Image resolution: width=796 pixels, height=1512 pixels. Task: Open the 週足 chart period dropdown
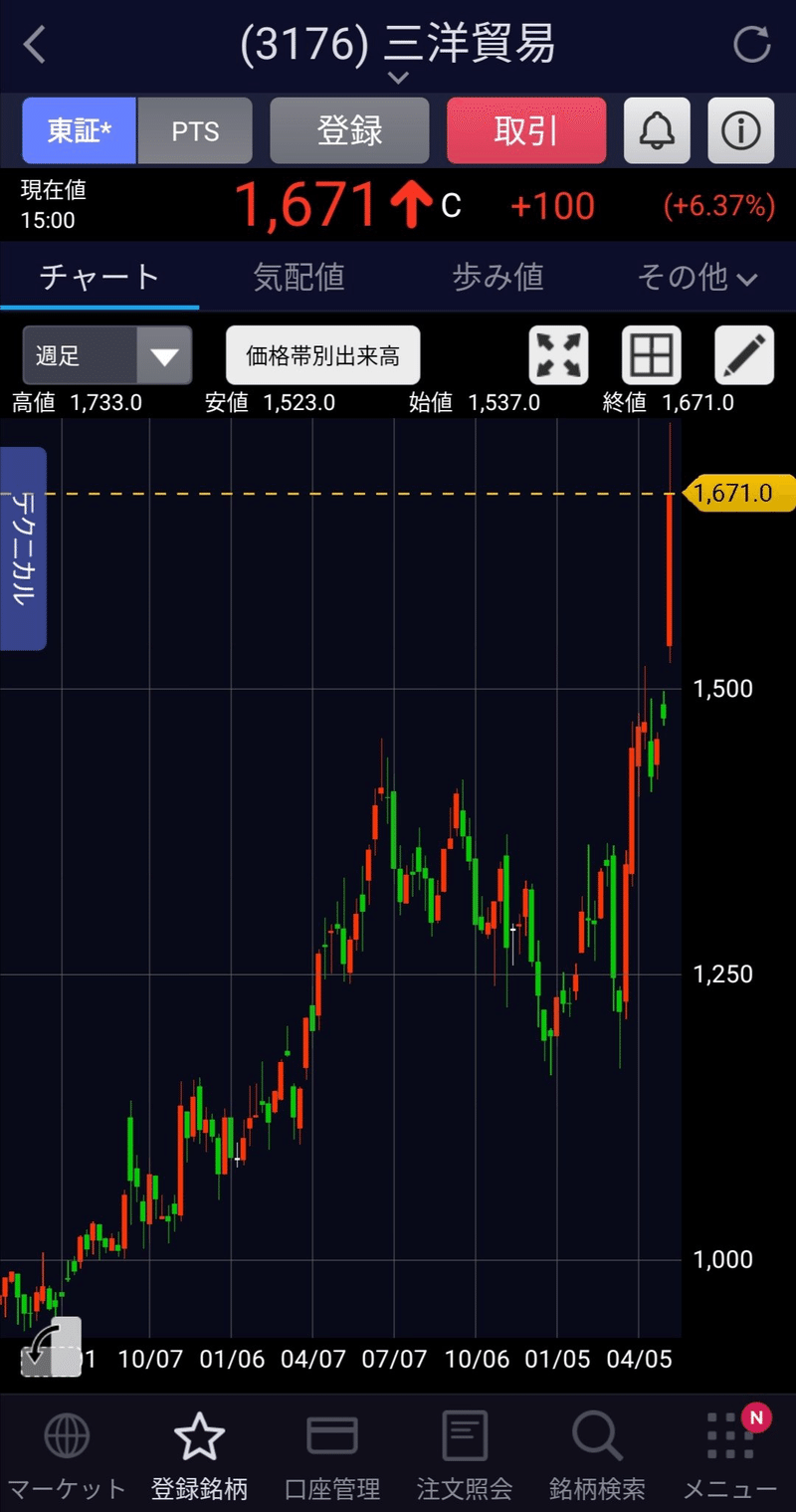[x=106, y=355]
